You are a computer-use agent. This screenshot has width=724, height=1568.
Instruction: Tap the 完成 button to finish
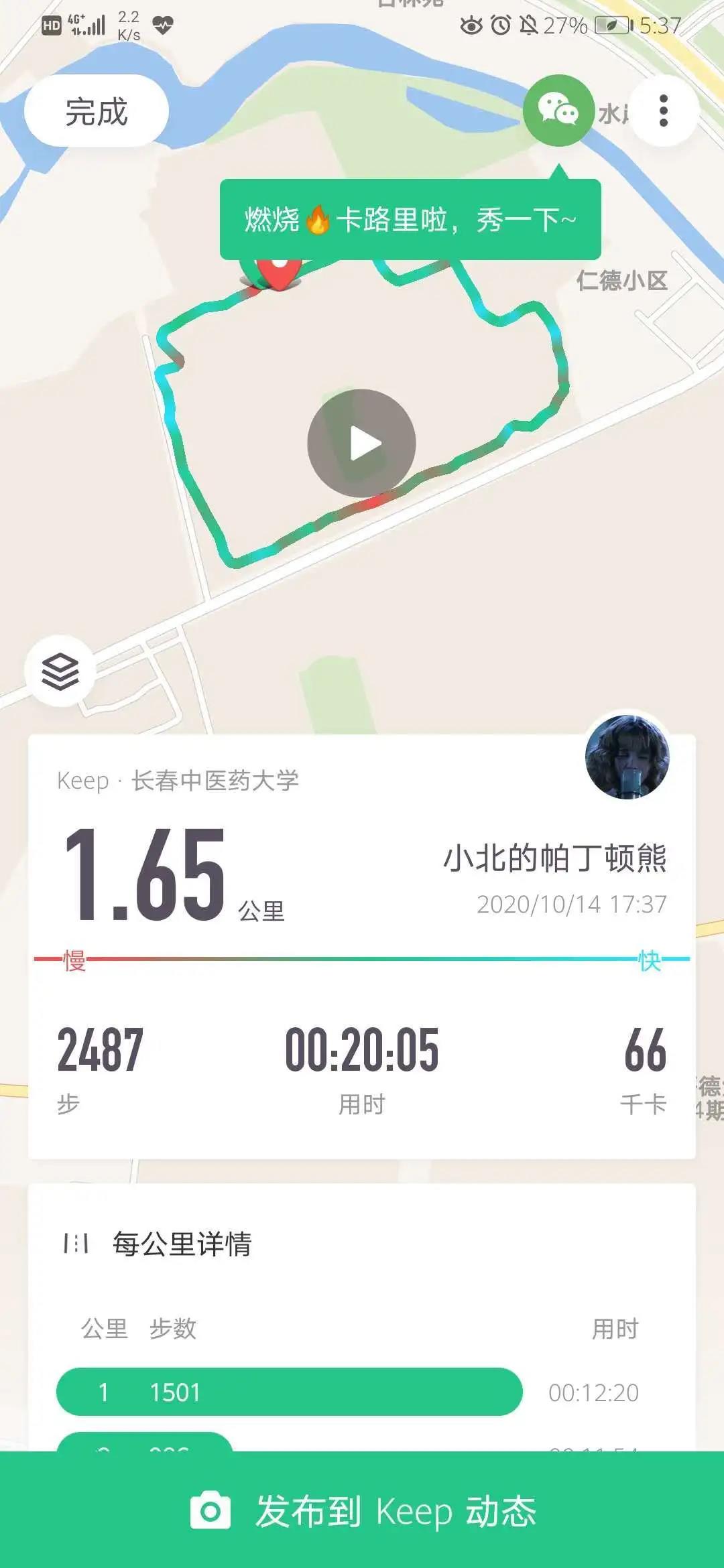click(96, 111)
